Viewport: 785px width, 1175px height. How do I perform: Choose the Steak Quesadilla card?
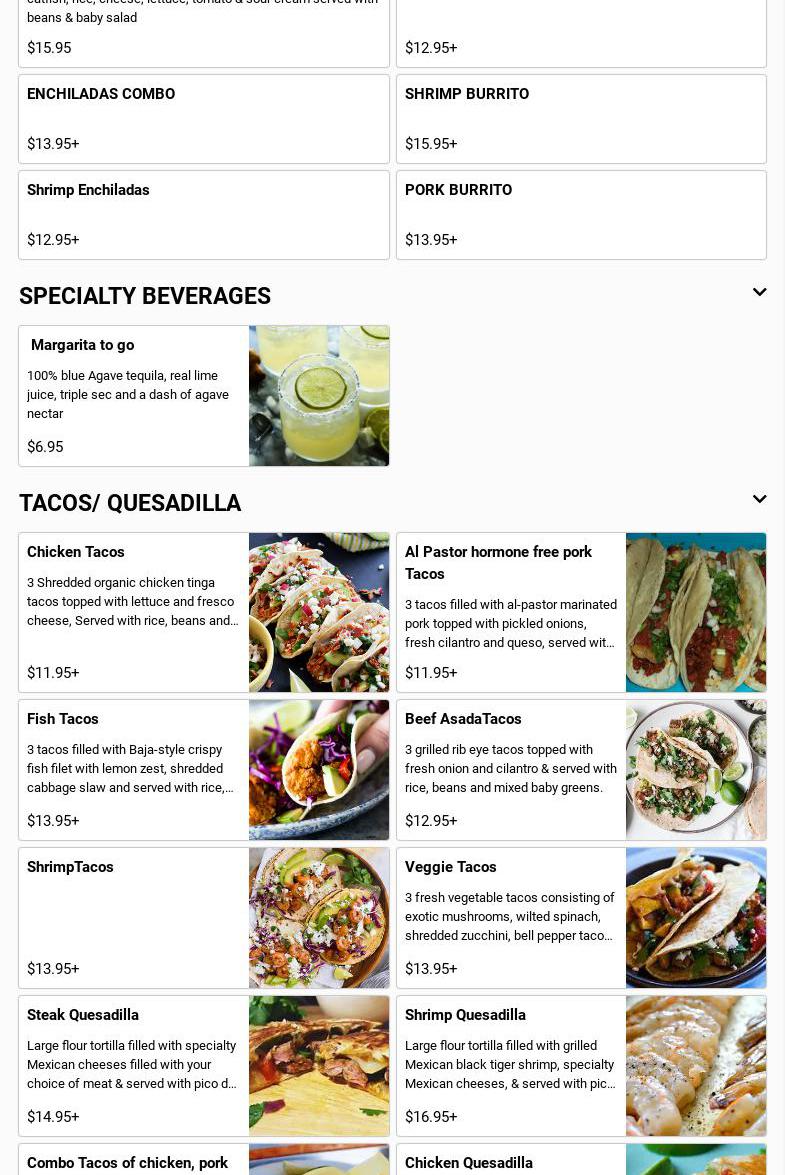coord(203,1066)
